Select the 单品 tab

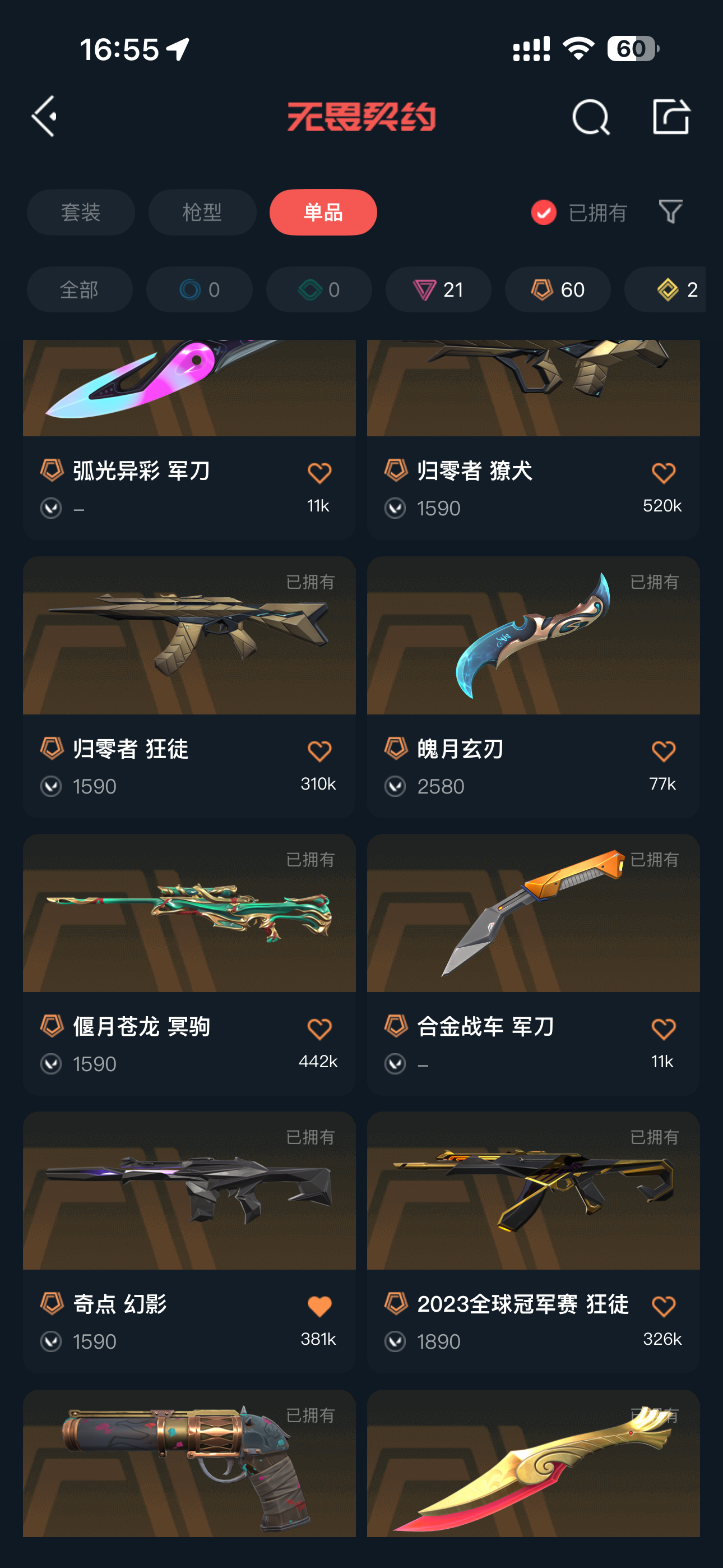[x=323, y=213]
